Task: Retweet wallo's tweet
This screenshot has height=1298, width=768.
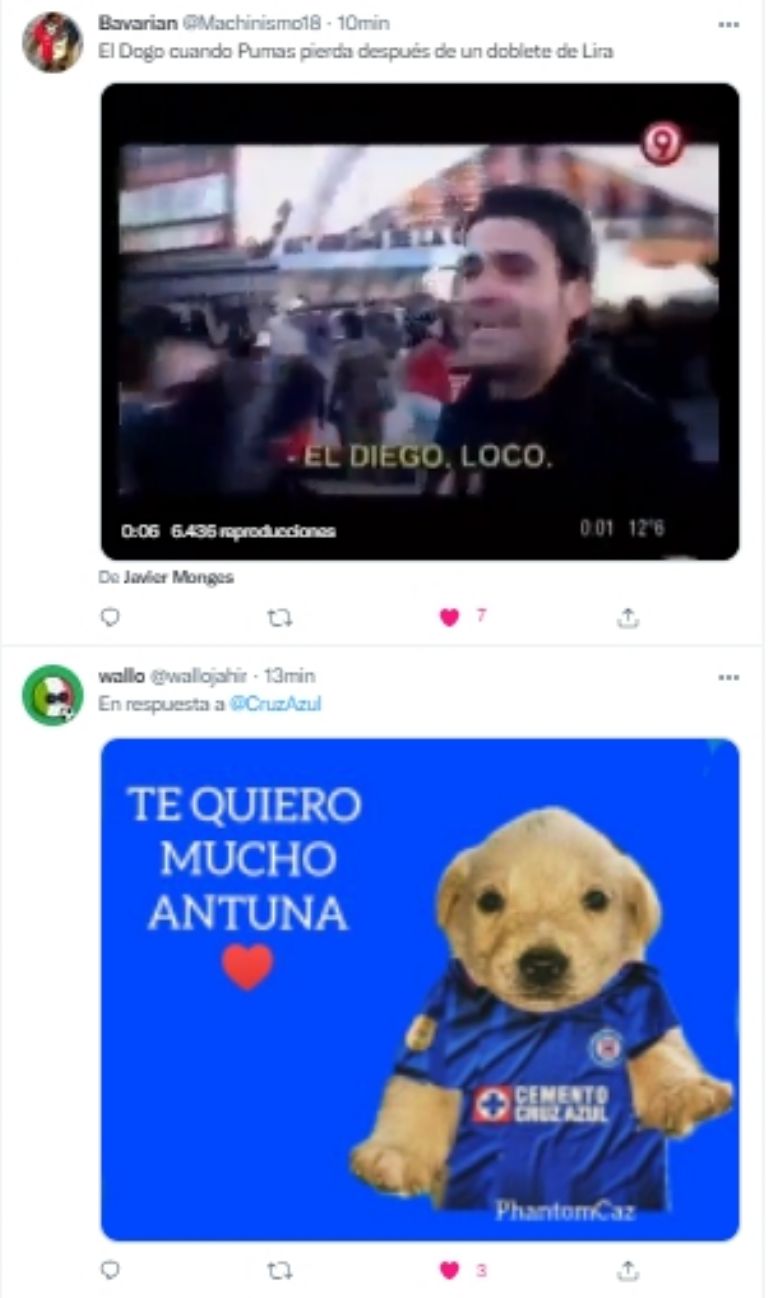Action: (280, 1270)
